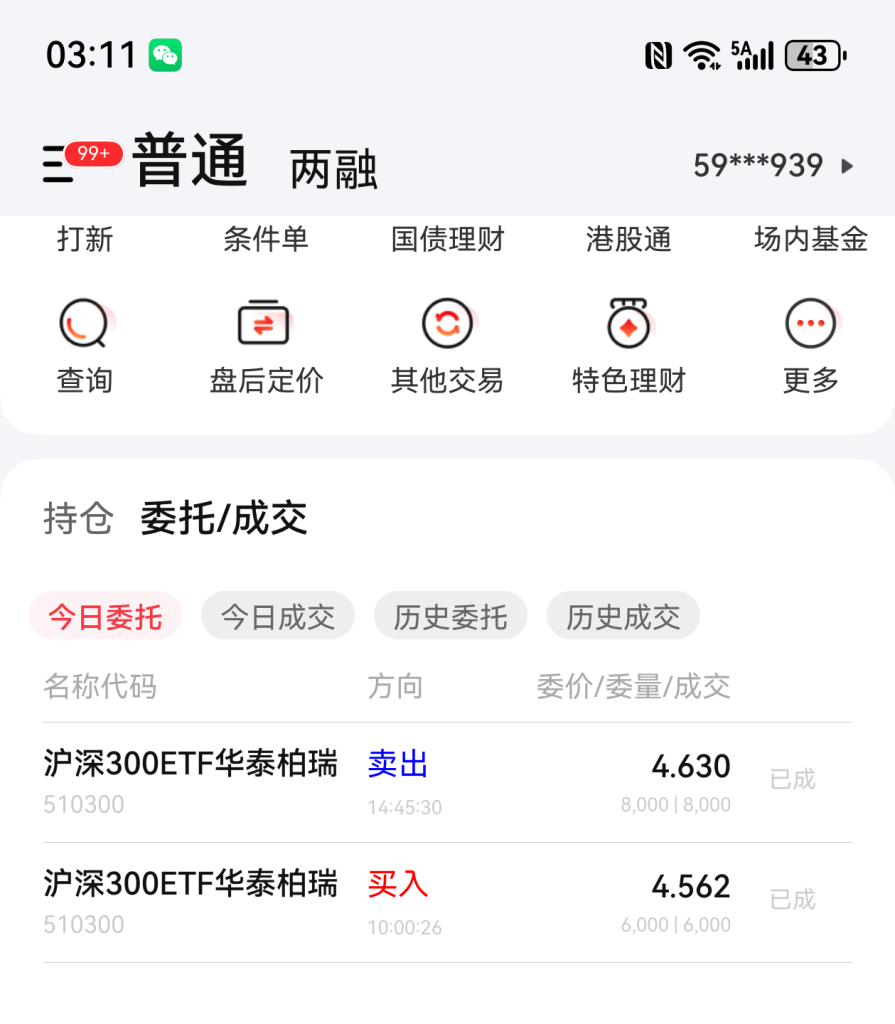View 历史成交 records
Image resolution: width=895 pixels, height=1024 pixels.
623,616
